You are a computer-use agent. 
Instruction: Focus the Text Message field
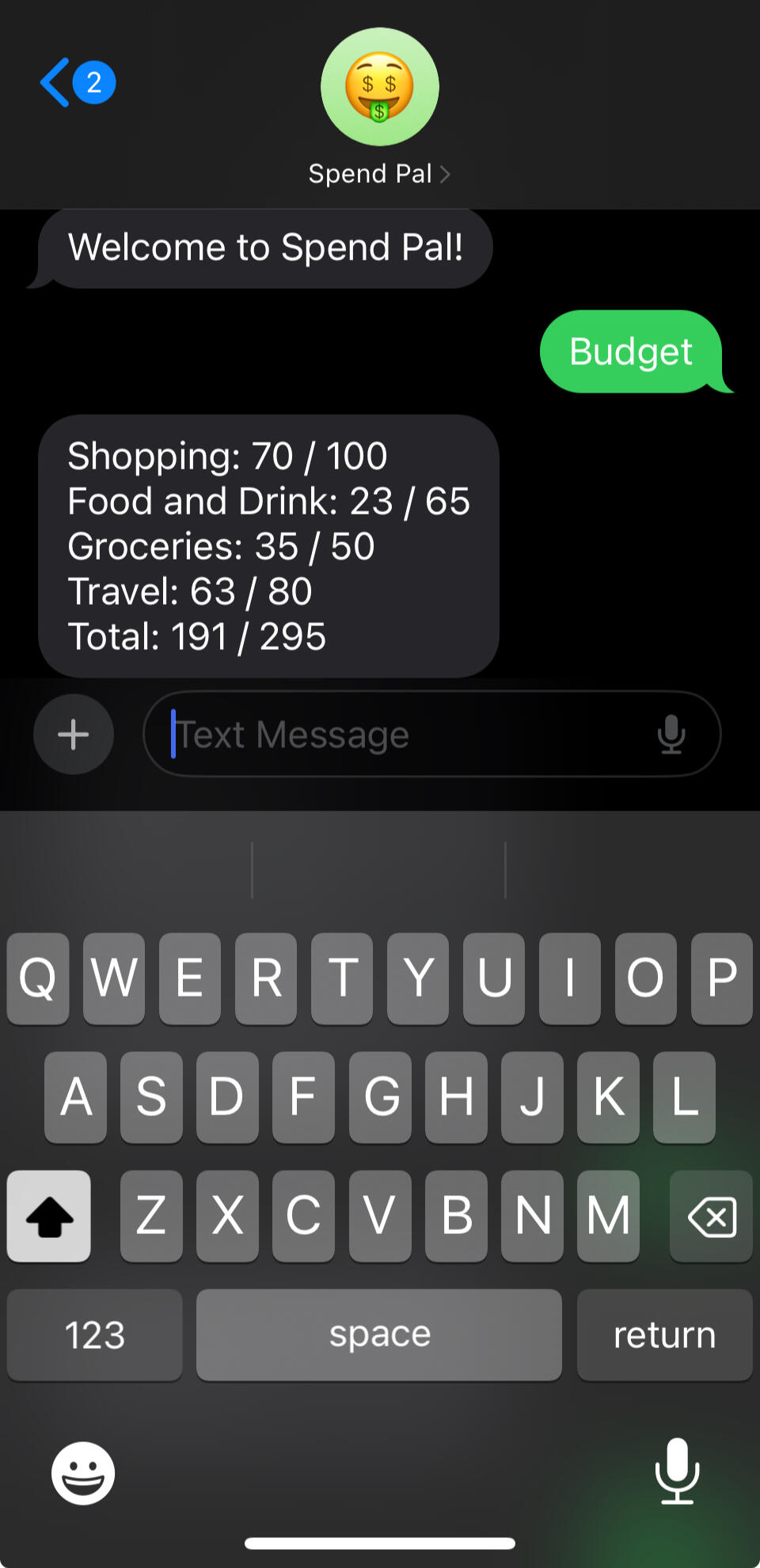pyautogui.click(x=404, y=735)
